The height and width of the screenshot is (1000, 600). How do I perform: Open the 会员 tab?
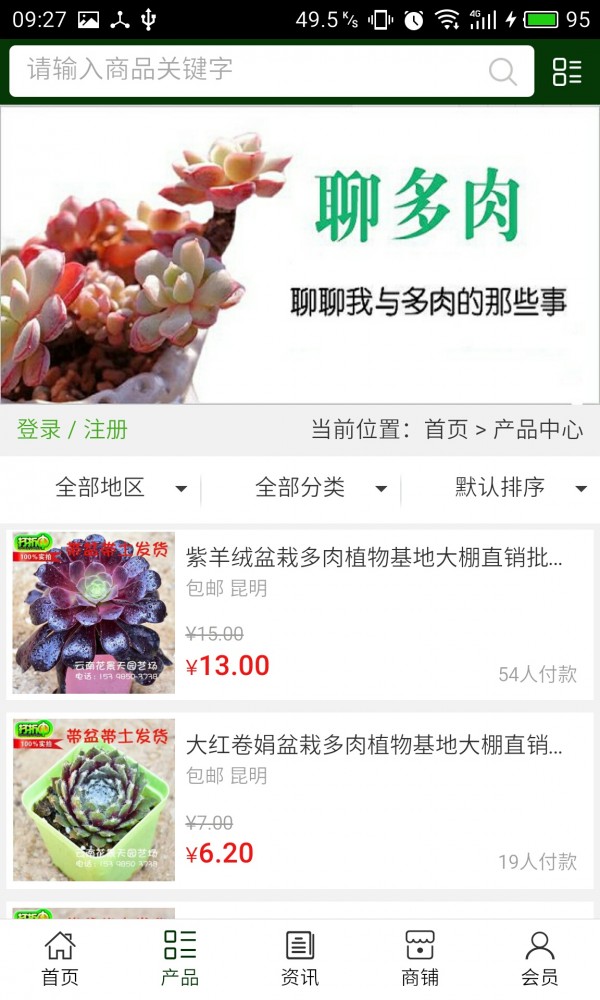[x=540, y=958]
